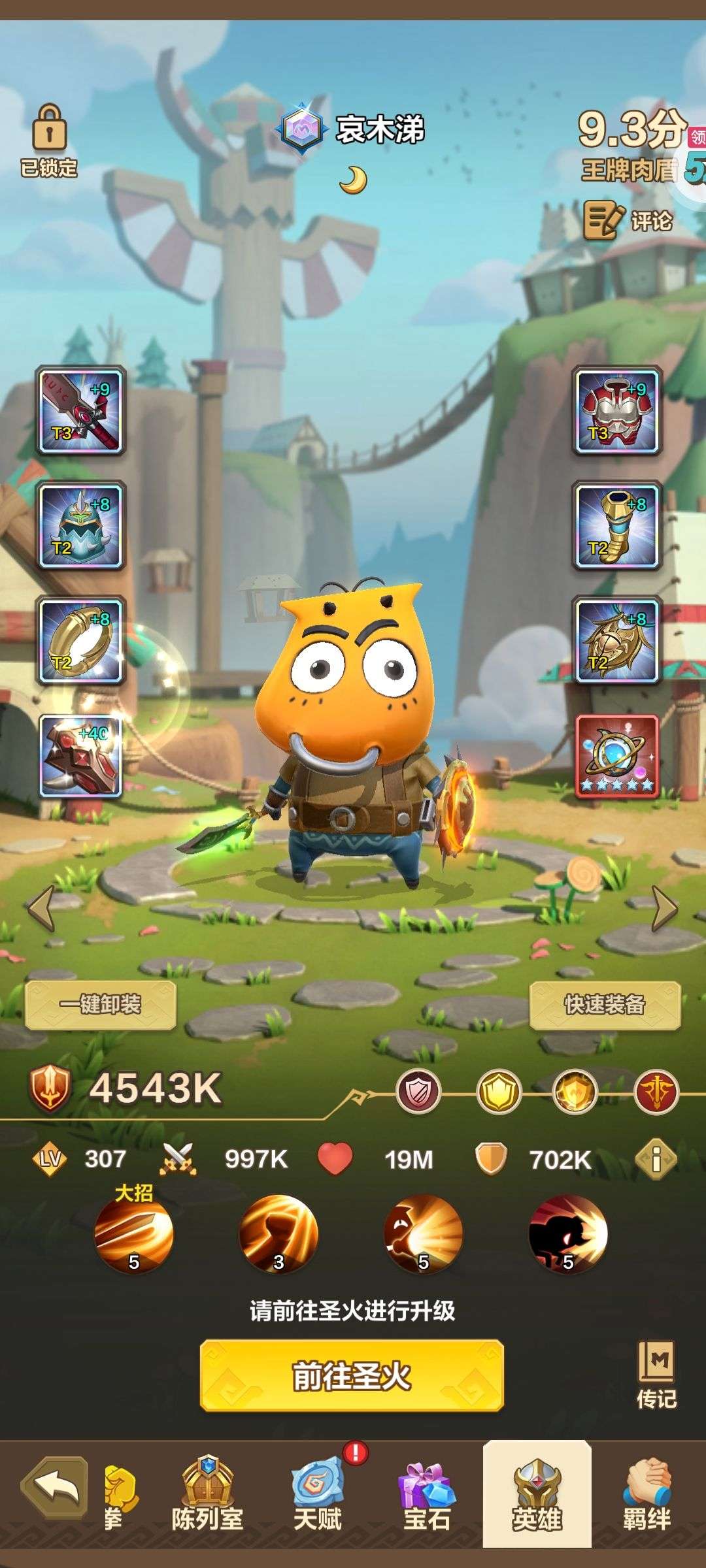Open the T3 +9 red armor slot
Screen dimensions: 706x1568
point(618,412)
